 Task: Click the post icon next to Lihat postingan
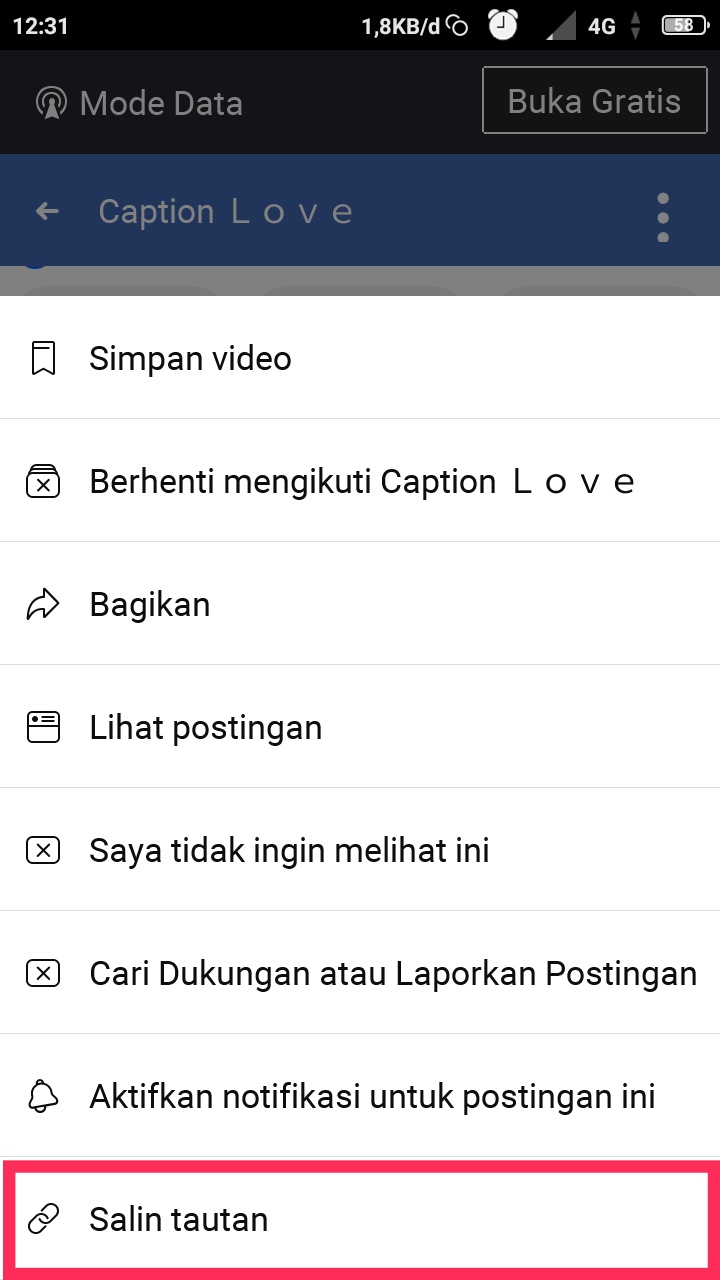42,727
